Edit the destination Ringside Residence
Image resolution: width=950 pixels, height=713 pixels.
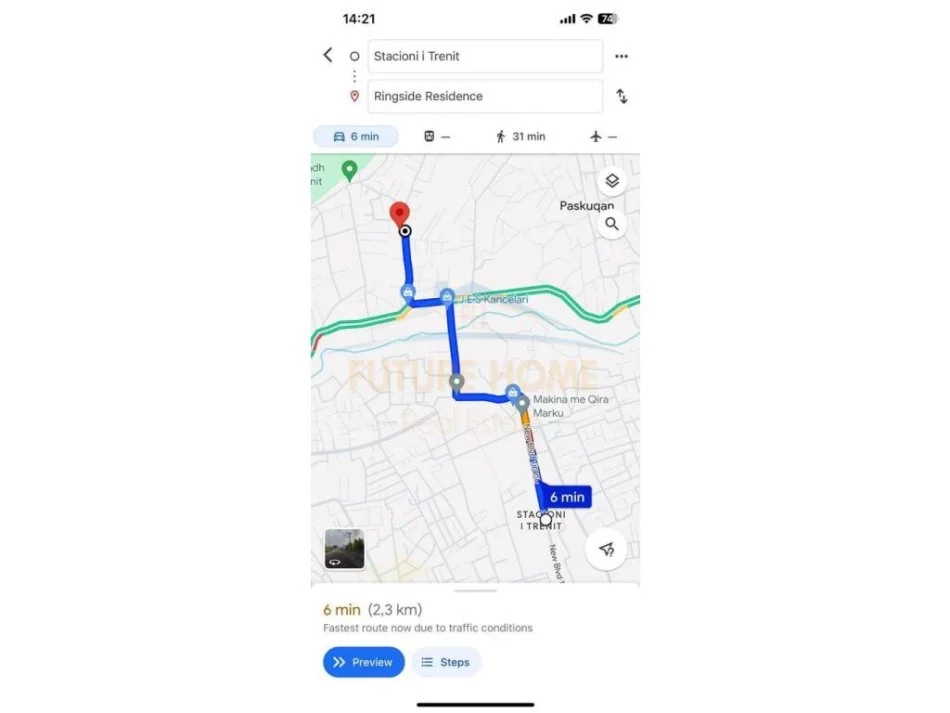click(485, 97)
